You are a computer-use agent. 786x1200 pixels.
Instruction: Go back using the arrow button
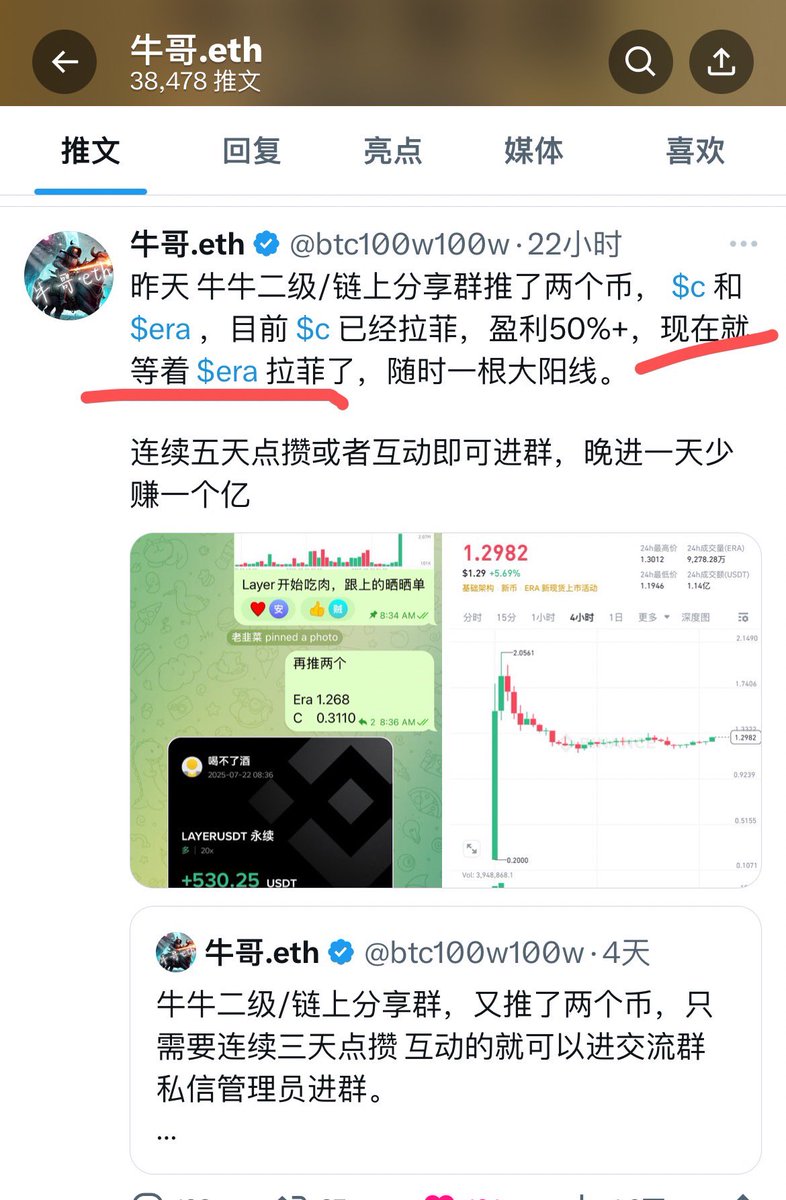tap(65, 62)
